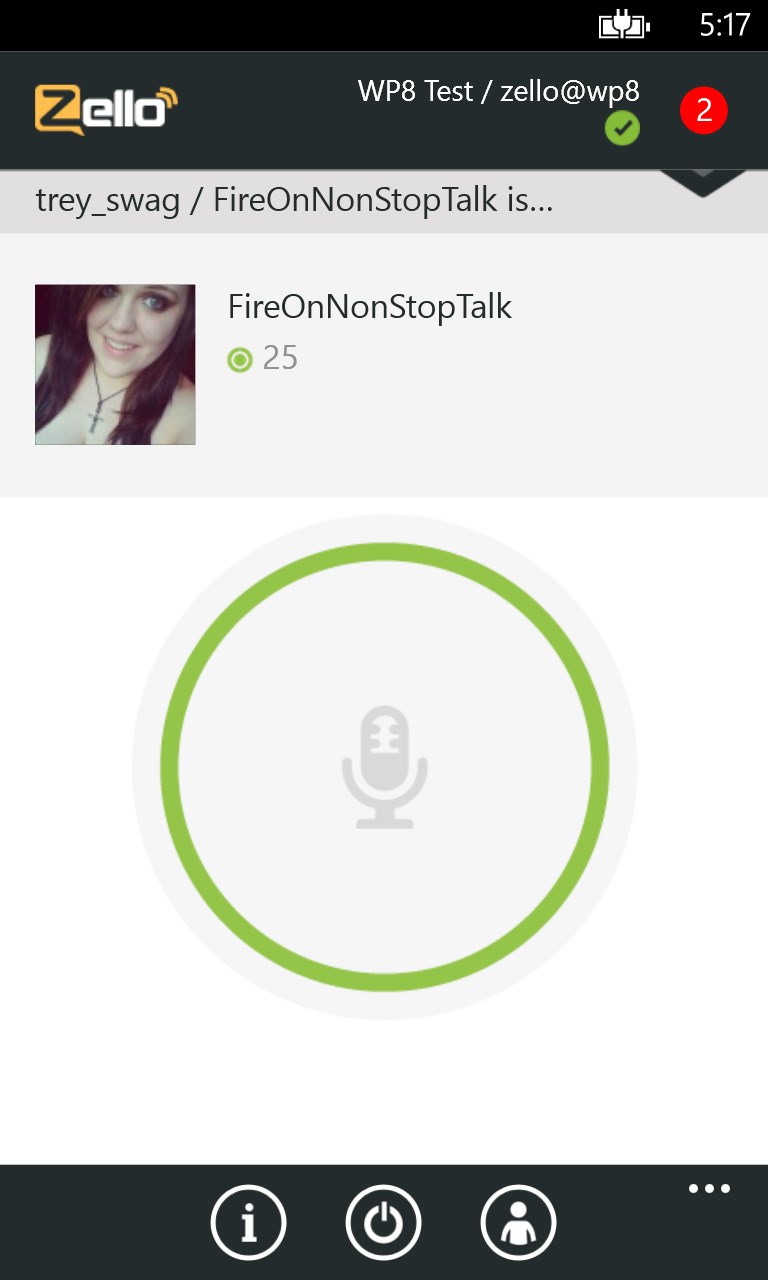This screenshot has height=1280, width=768.
Task: Expand the app bar three-dot menu
Action: point(709,1189)
